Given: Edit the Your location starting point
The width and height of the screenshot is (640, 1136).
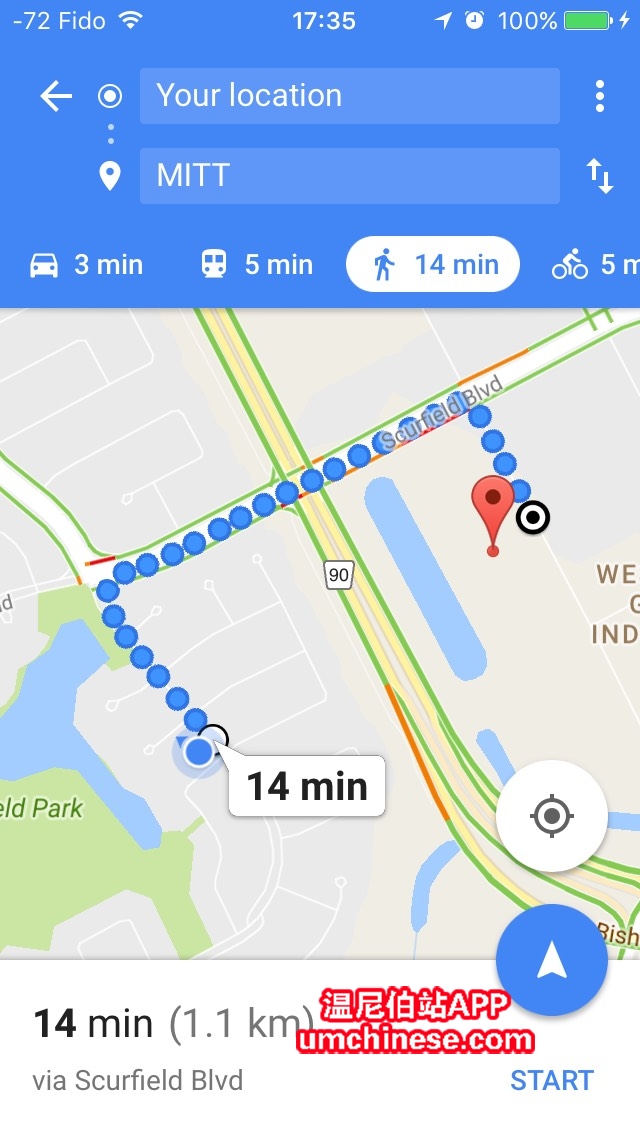Looking at the screenshot, I should (349, 96).
